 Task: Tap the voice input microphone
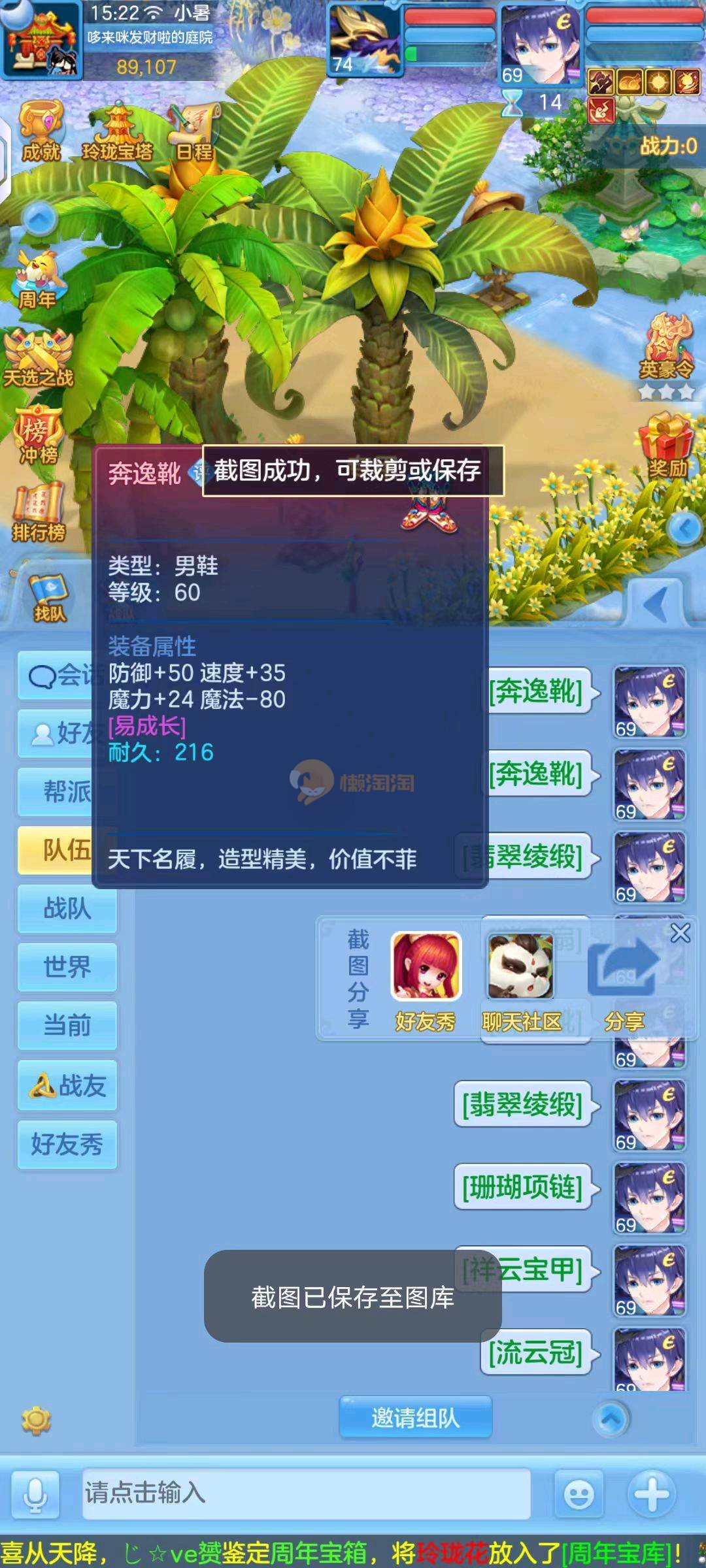[35, 1494]
